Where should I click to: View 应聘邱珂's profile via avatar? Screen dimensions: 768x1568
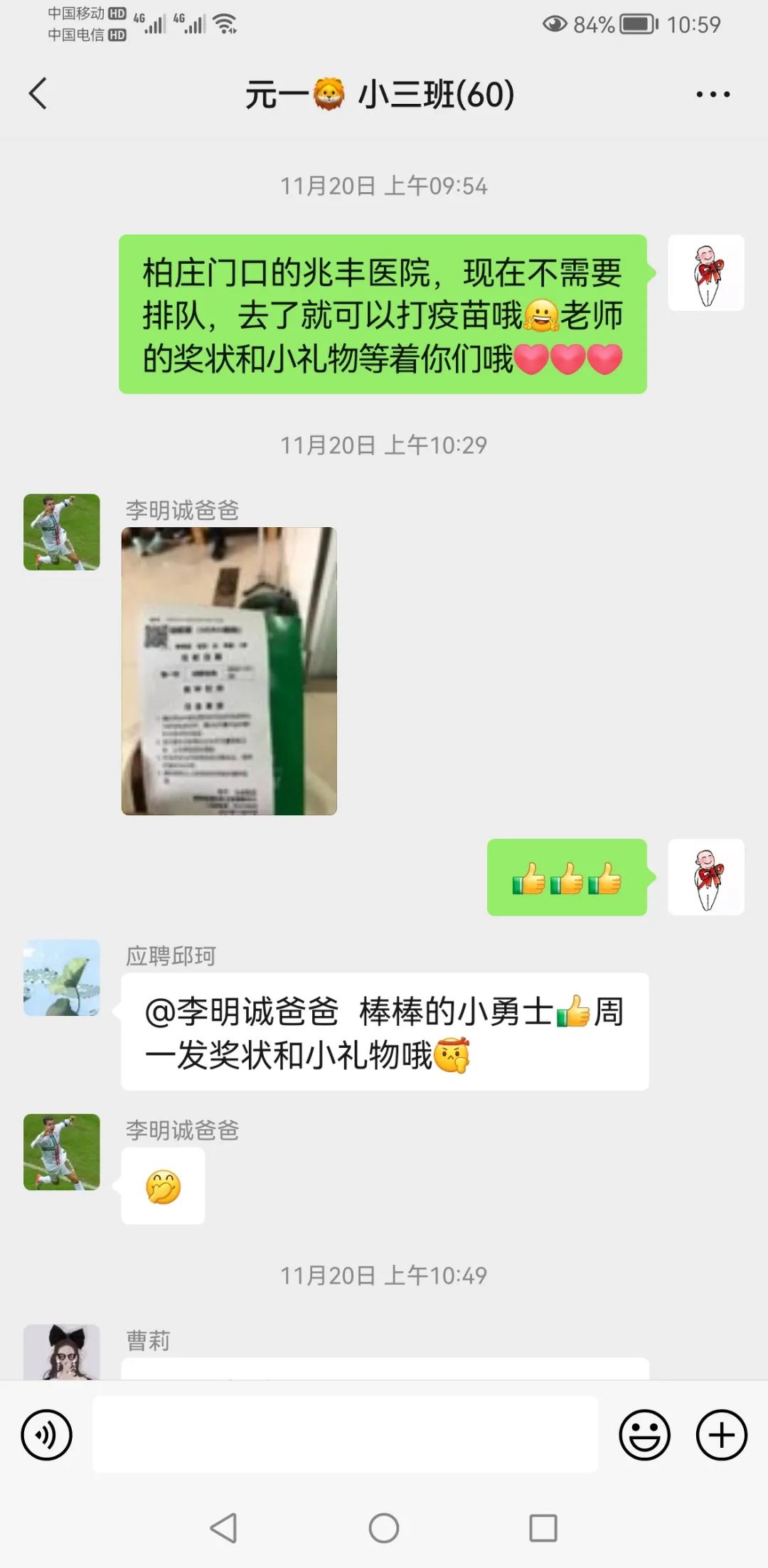(62, 978)
